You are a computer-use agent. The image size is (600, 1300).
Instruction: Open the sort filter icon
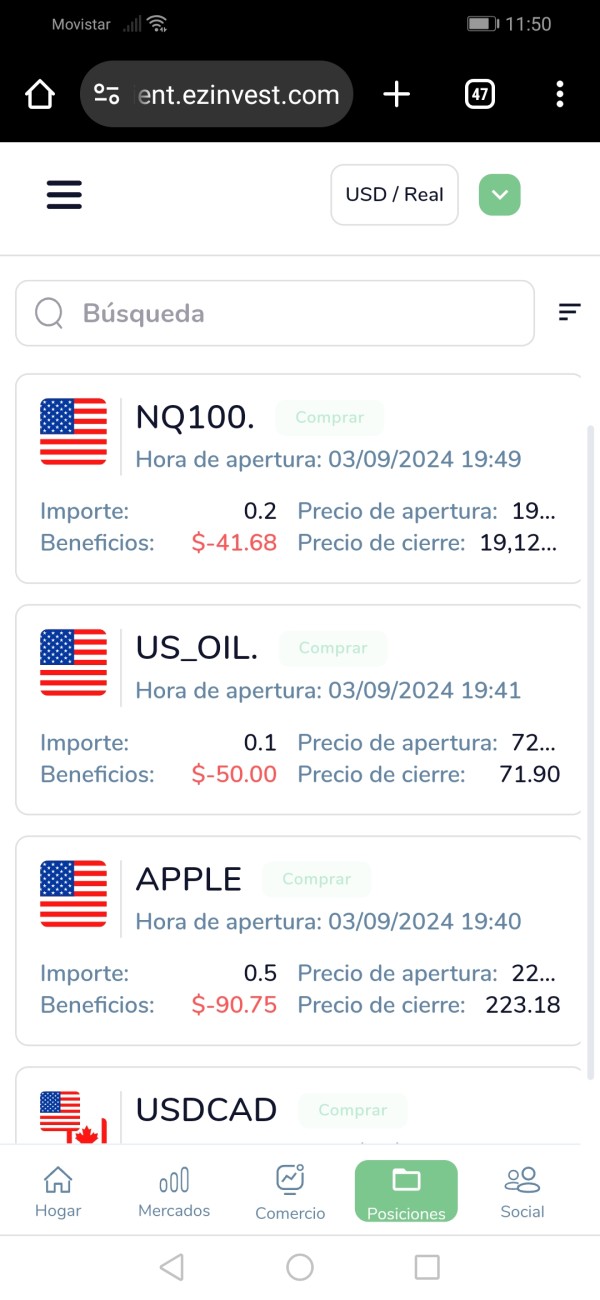pyautogui.click(x=569, y=313)
